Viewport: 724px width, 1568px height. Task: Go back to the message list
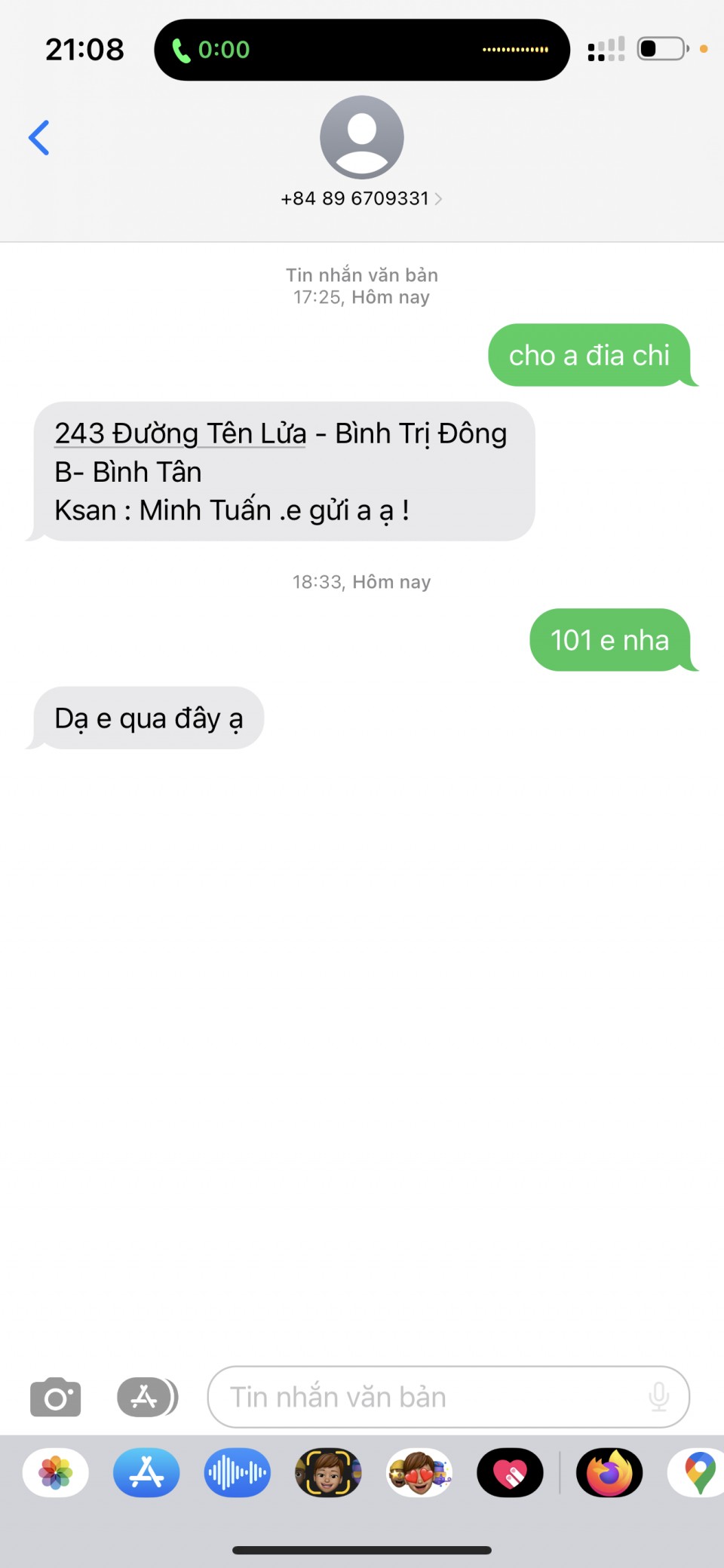tap(39, 138)
